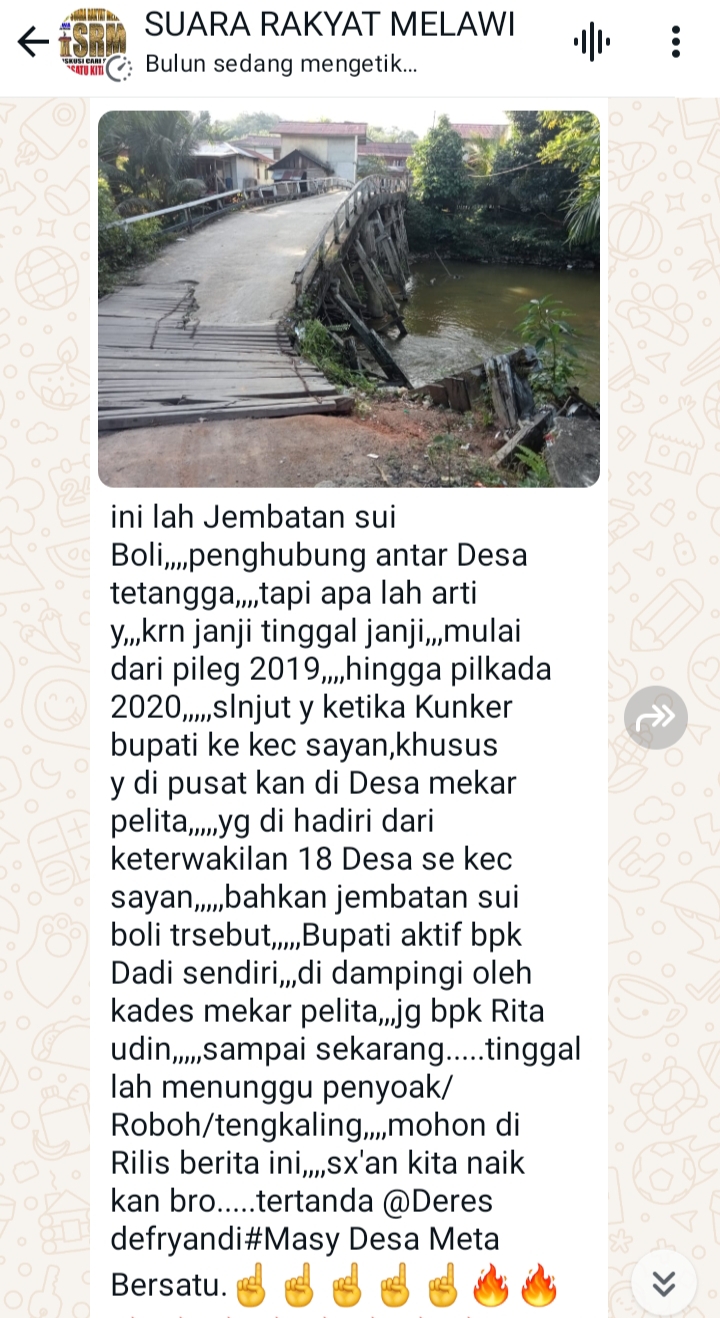Jump to the latest messages
This screenshot has width=720, height=1318.
tap(664, 1283)
